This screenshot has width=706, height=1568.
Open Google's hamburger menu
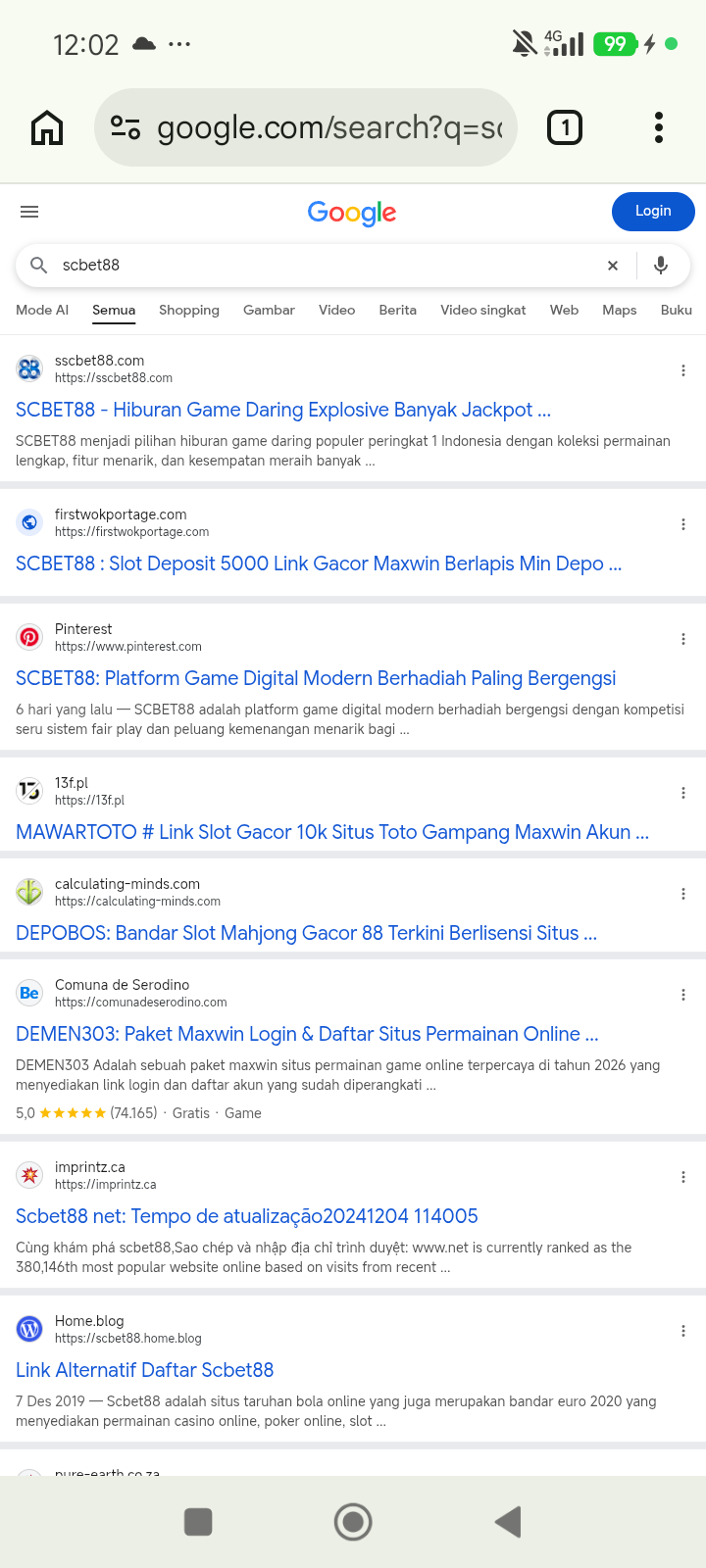point(29,212)
